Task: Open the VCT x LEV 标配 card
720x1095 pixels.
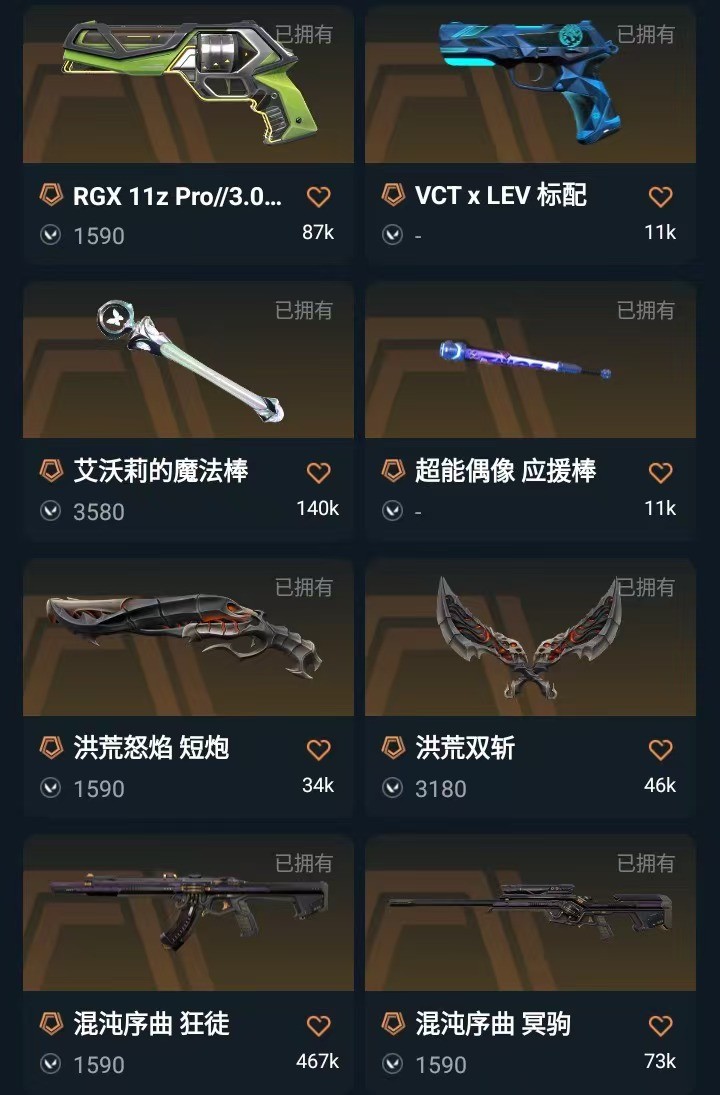Action: click(x=530, y=90)
